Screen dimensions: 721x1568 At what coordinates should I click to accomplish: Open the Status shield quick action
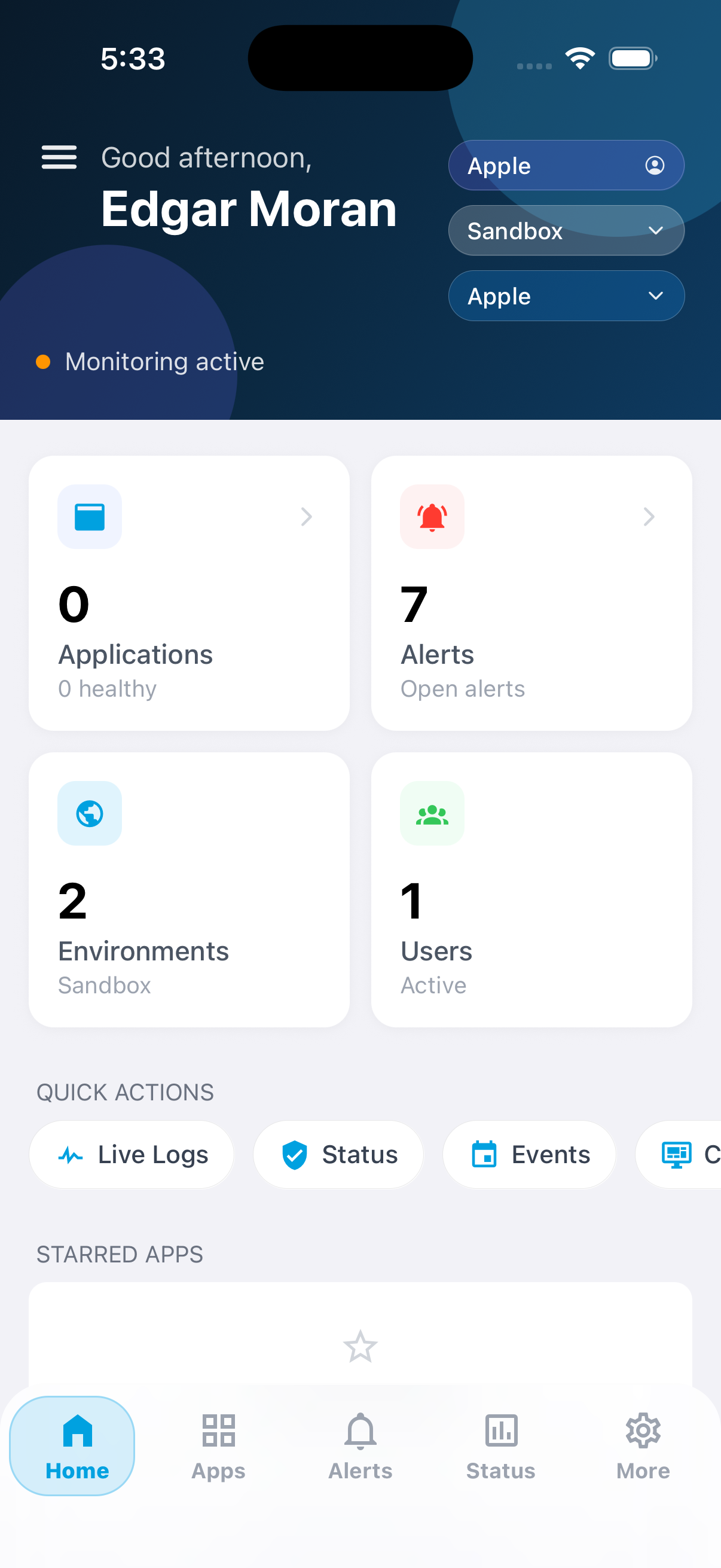(338, 1154)
